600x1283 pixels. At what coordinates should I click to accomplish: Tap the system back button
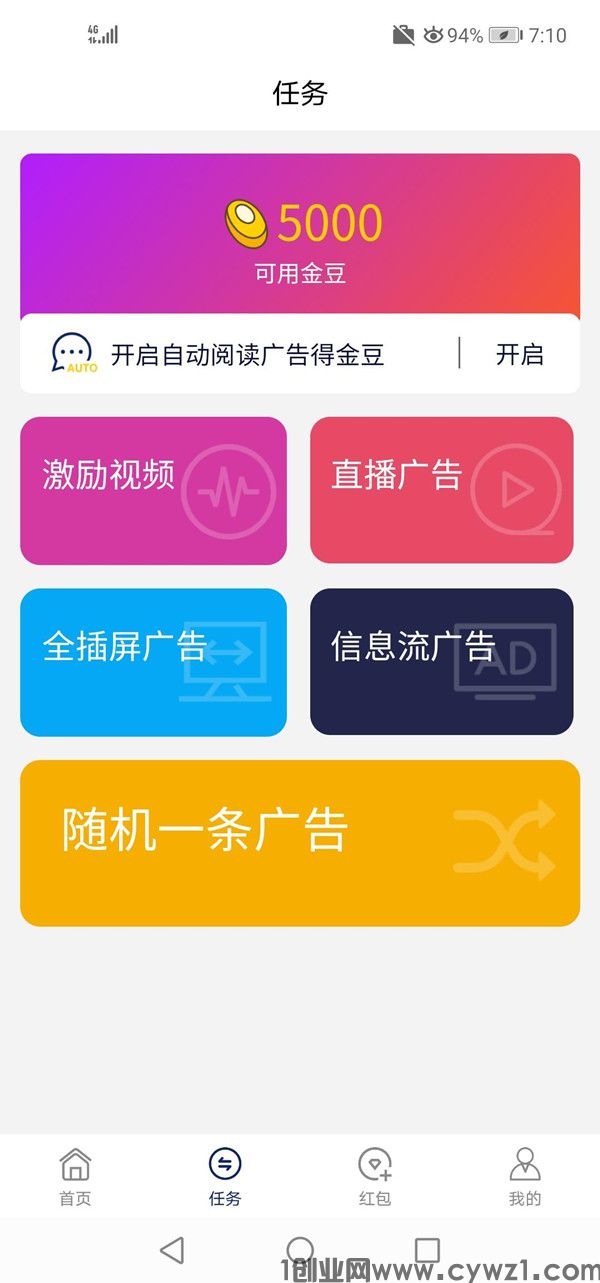[172, 1249]
